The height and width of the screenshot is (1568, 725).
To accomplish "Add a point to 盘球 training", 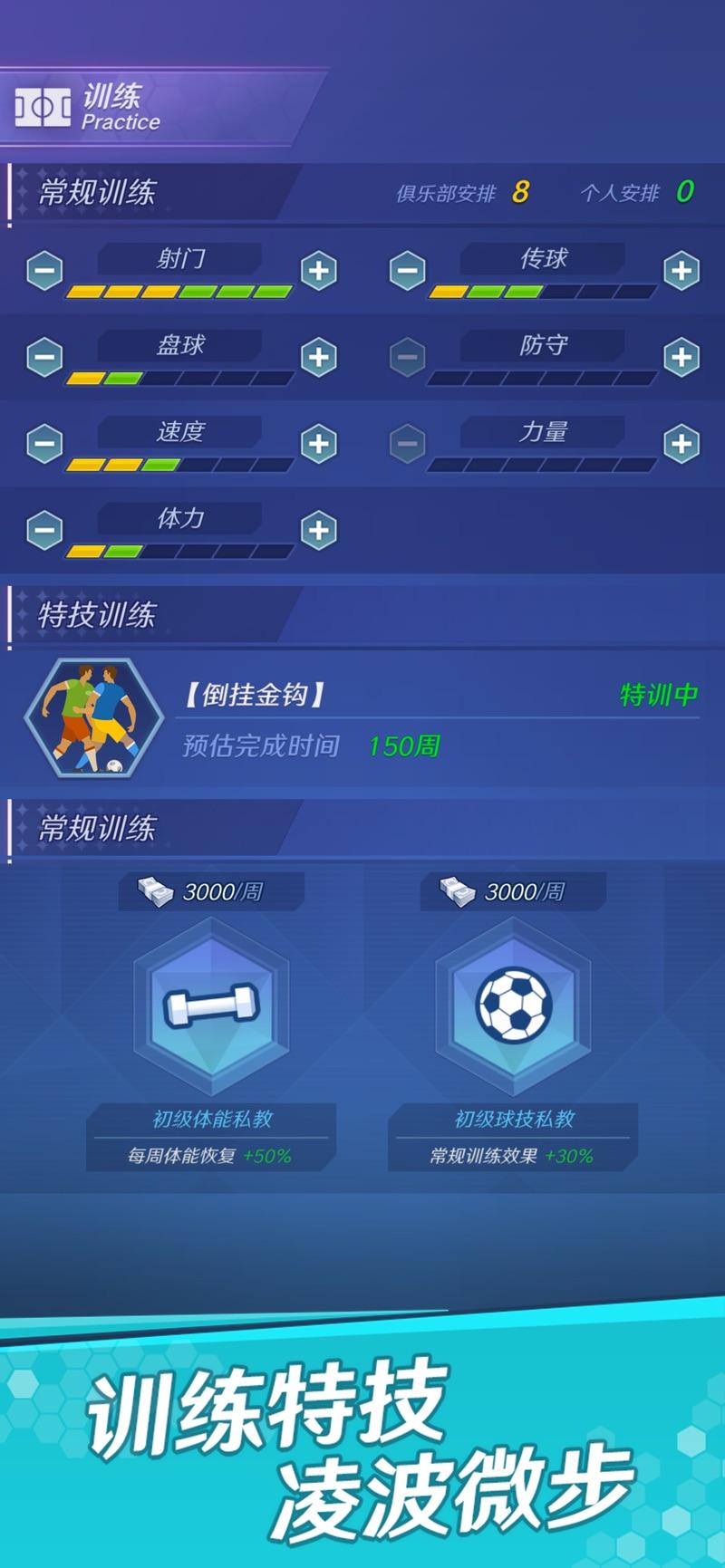I will (318, 357).
